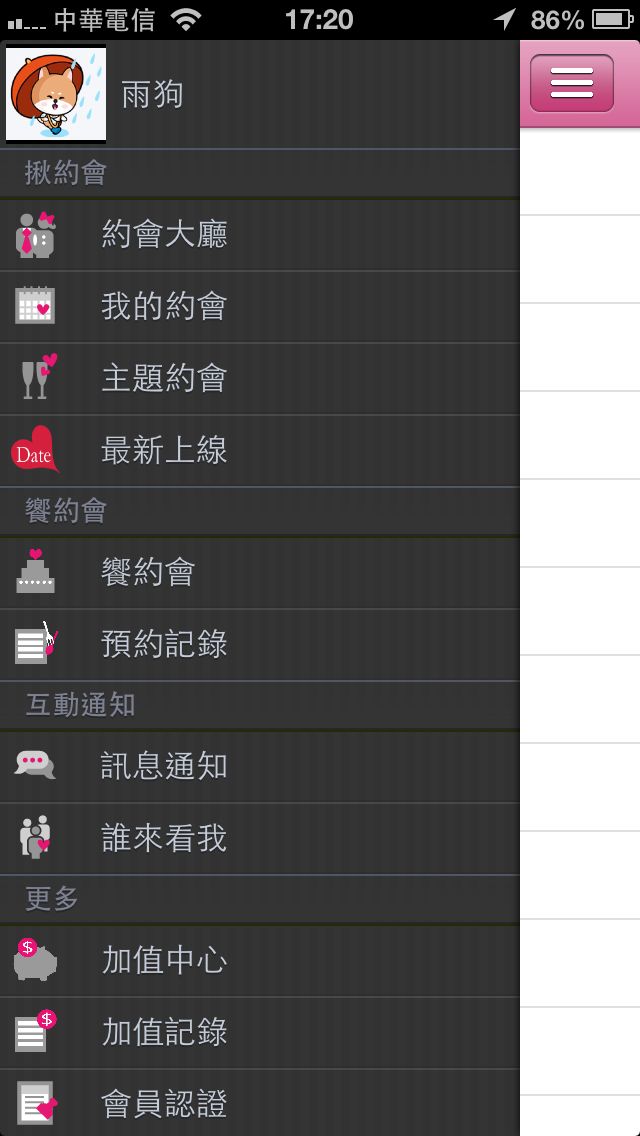
Task: Select 主題約會
Action: pos(165,379)
